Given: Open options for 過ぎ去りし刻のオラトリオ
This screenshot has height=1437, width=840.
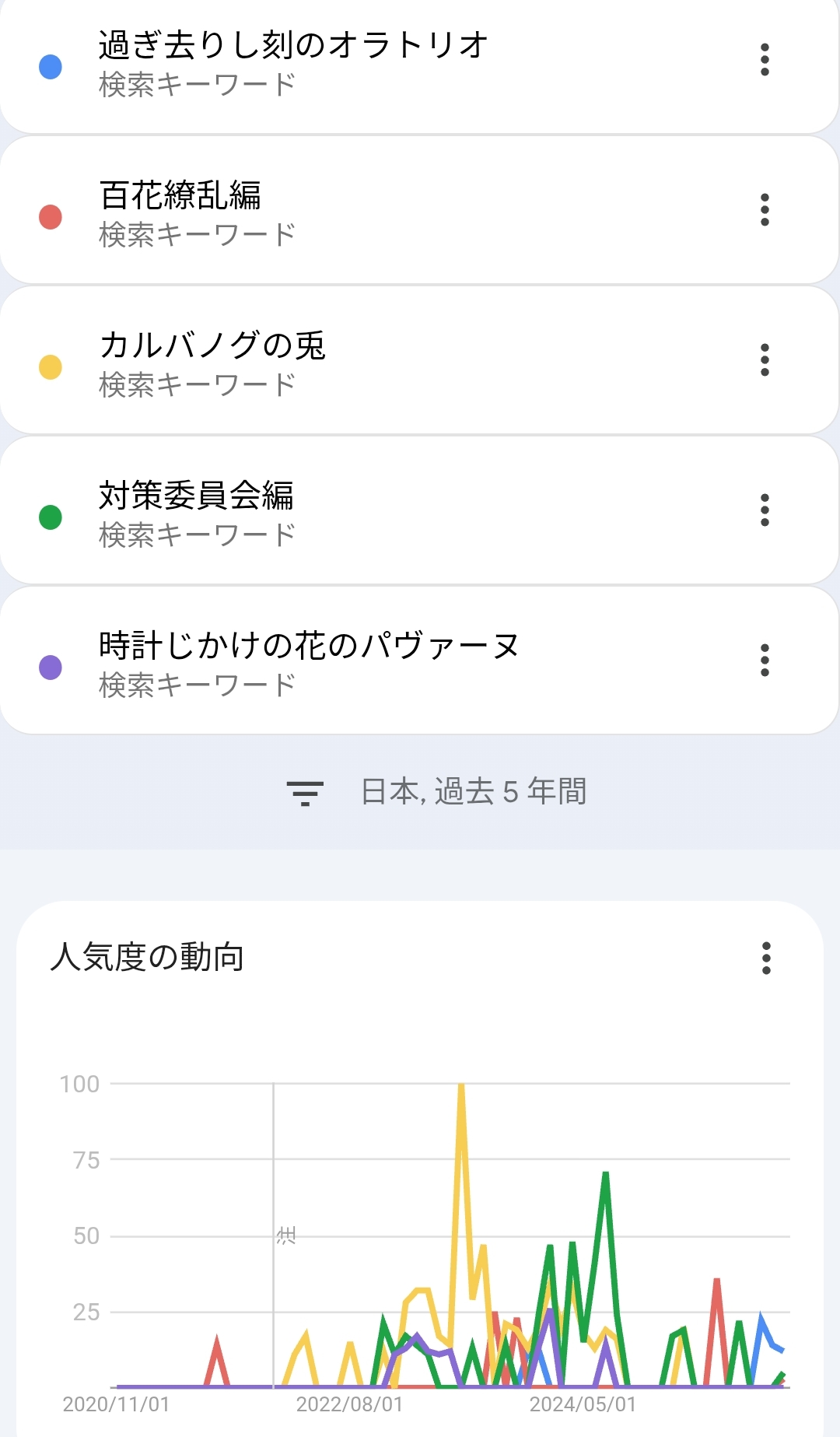Looking at the screenshot, I should [x=765, y=60].
